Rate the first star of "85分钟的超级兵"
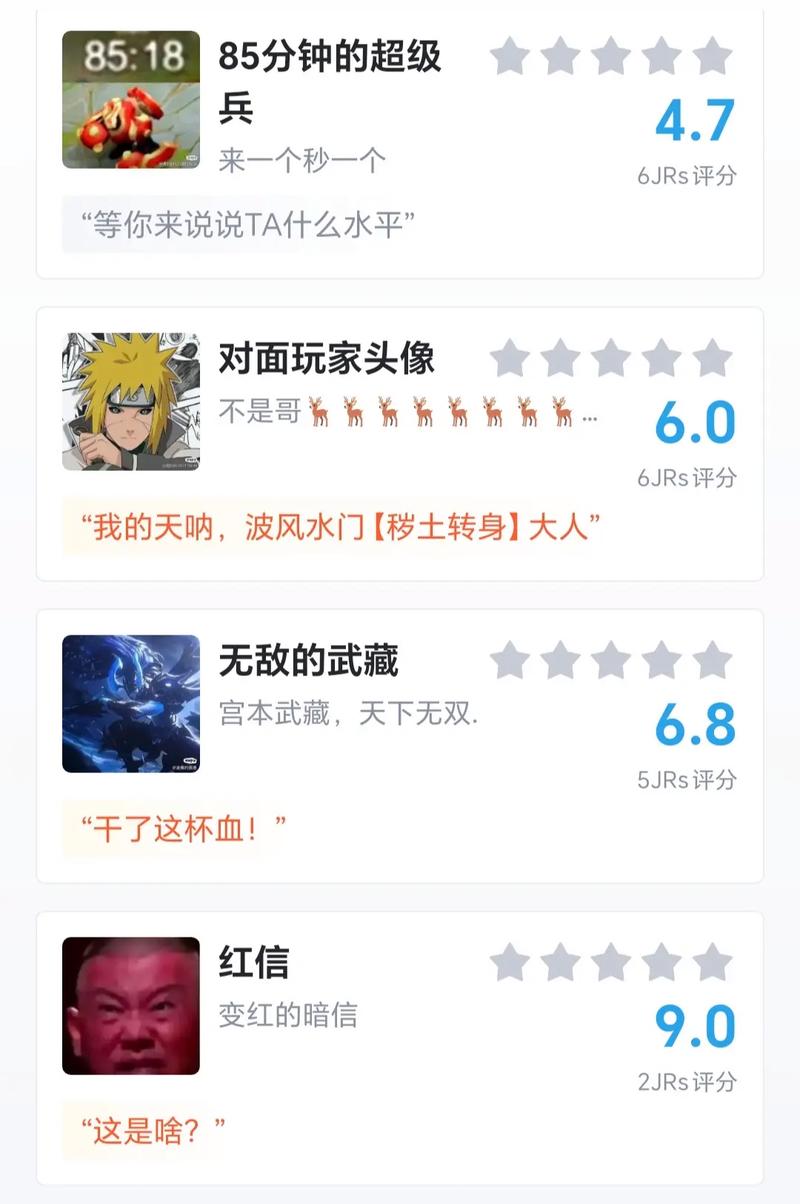Image resolution: width=800 pixels, height=1204 pixels. [508, 57]
